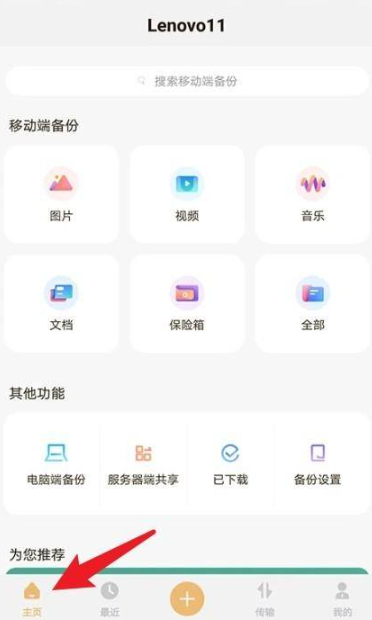Open the 搜索移动端备份 search box
This screenshot has width=372, height=620.
click(187, 81)
